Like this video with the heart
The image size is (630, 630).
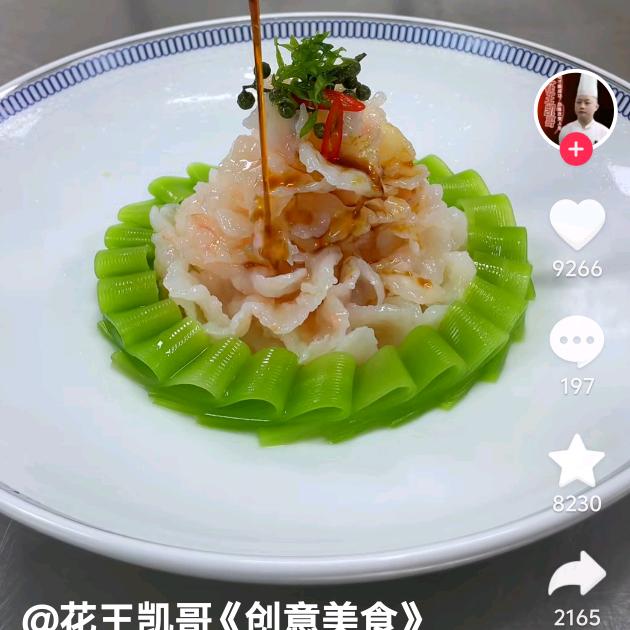[x=578, y=224]
